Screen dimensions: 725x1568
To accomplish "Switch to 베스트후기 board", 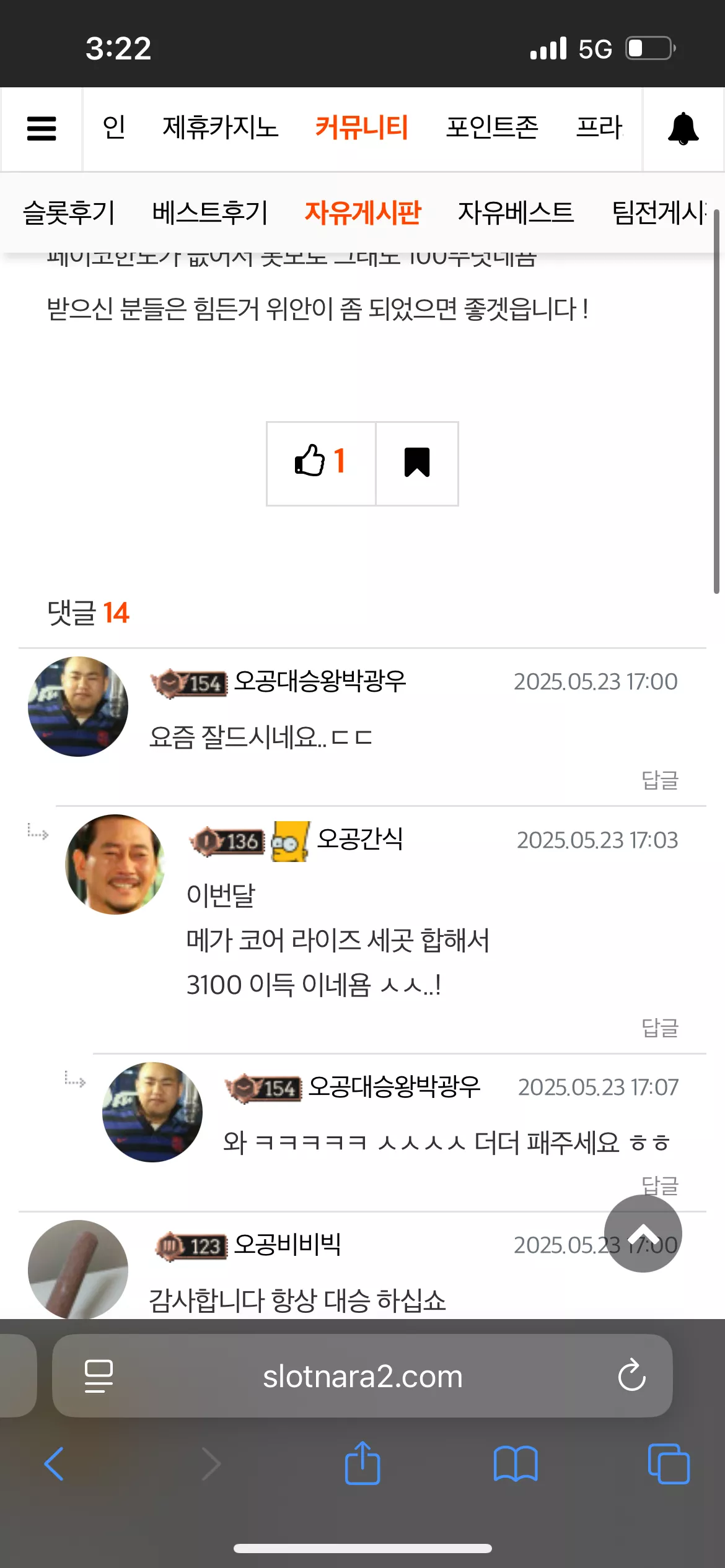I will pyautogui.click(x=210, y=212).
